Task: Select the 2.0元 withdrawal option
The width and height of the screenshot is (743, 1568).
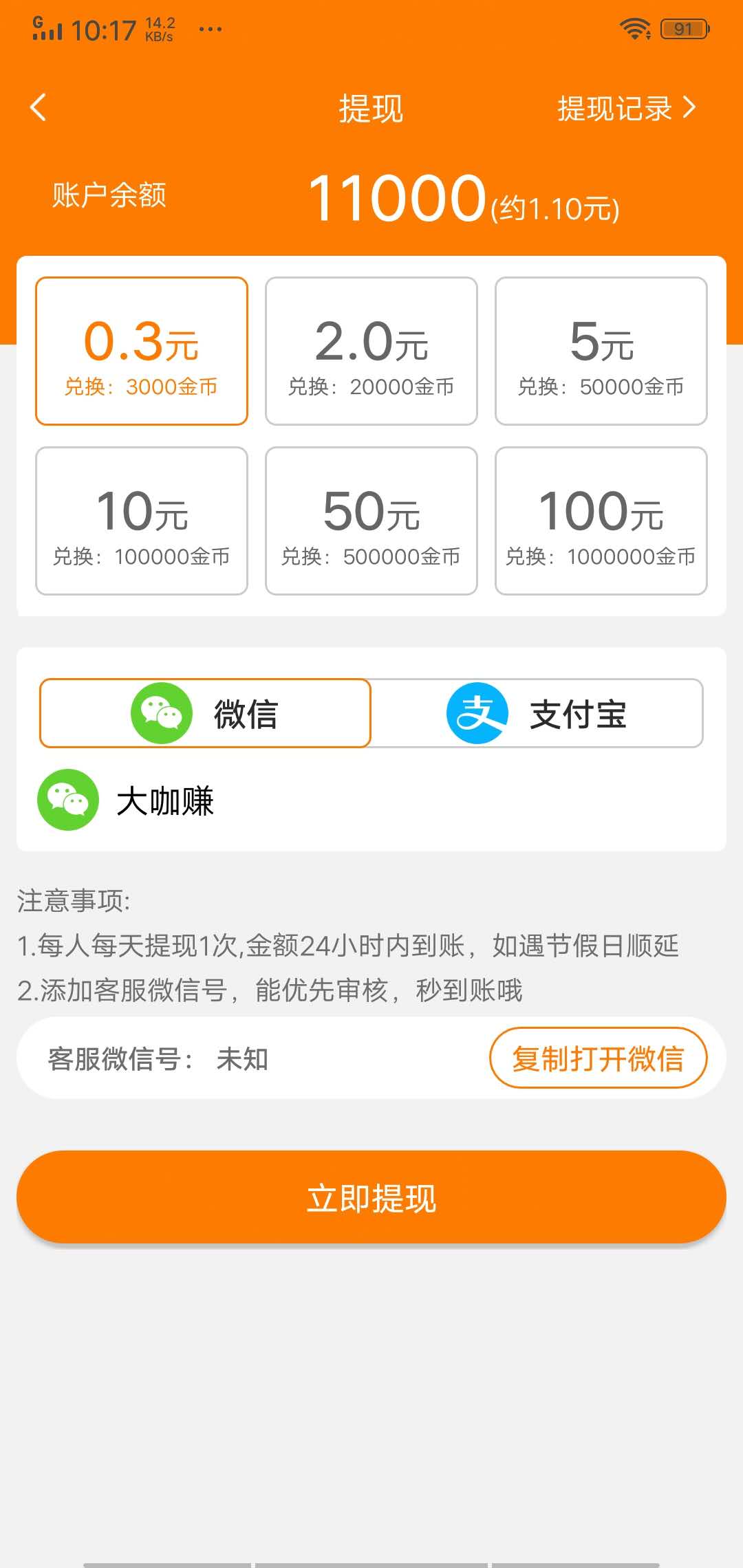Action: click(x=371, y=351)
